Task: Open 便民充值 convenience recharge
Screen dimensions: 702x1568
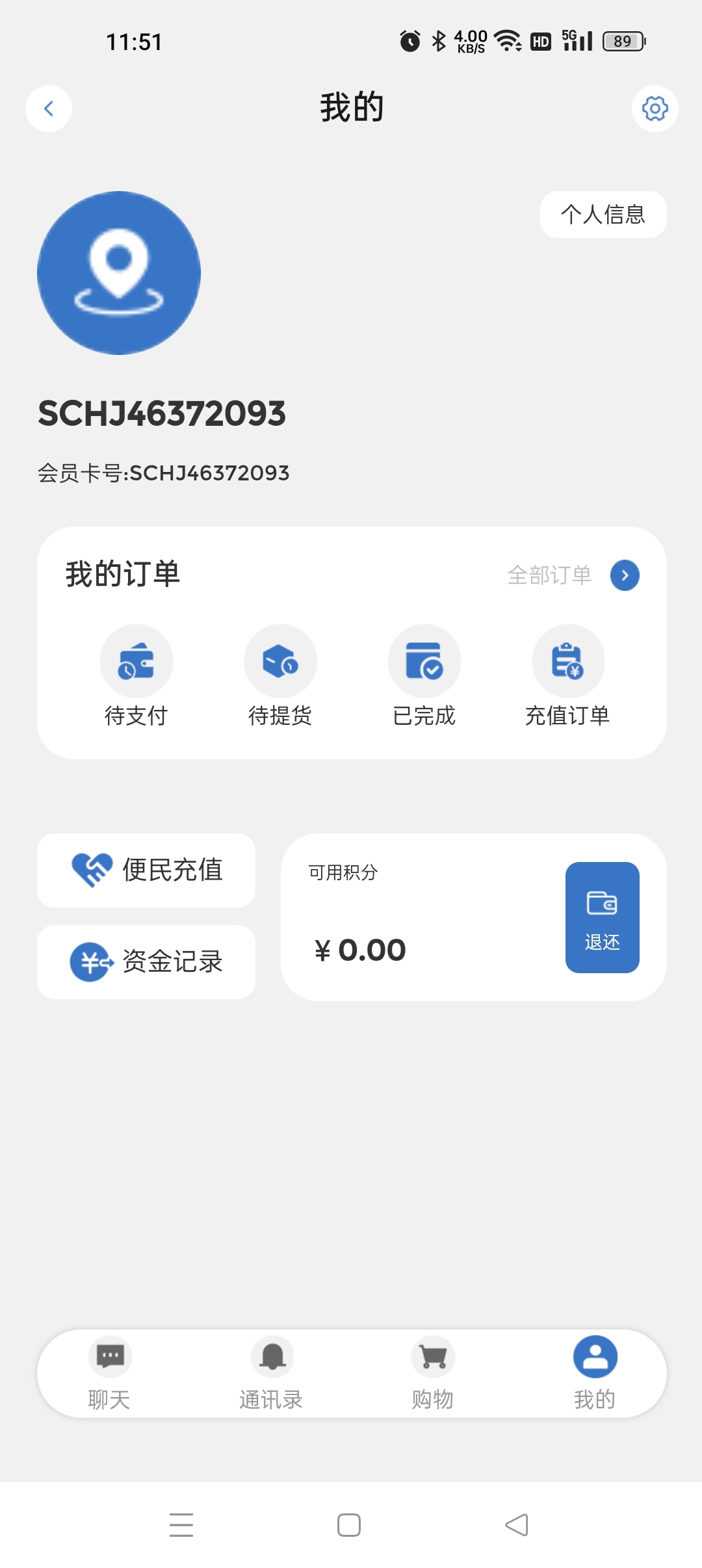Action: [x=146, y=870]
